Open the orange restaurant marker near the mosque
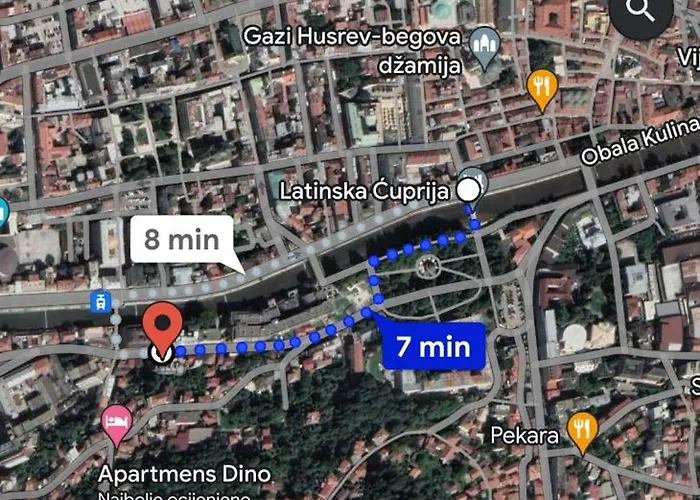The width and height of the screenshot is (700, 500). tap(543, 87)
